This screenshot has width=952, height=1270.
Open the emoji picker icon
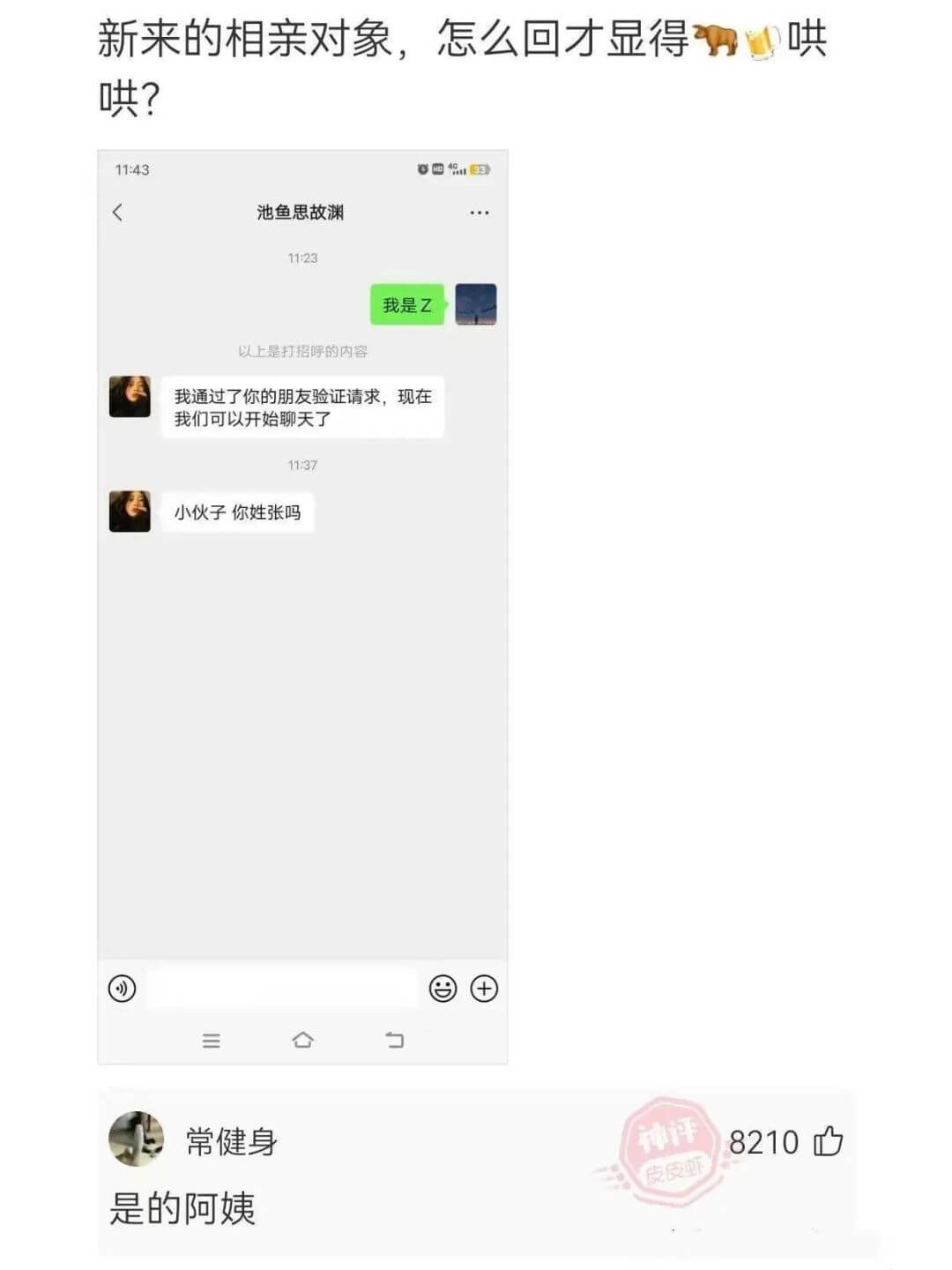pyautogui.click(x=441, y=989)
